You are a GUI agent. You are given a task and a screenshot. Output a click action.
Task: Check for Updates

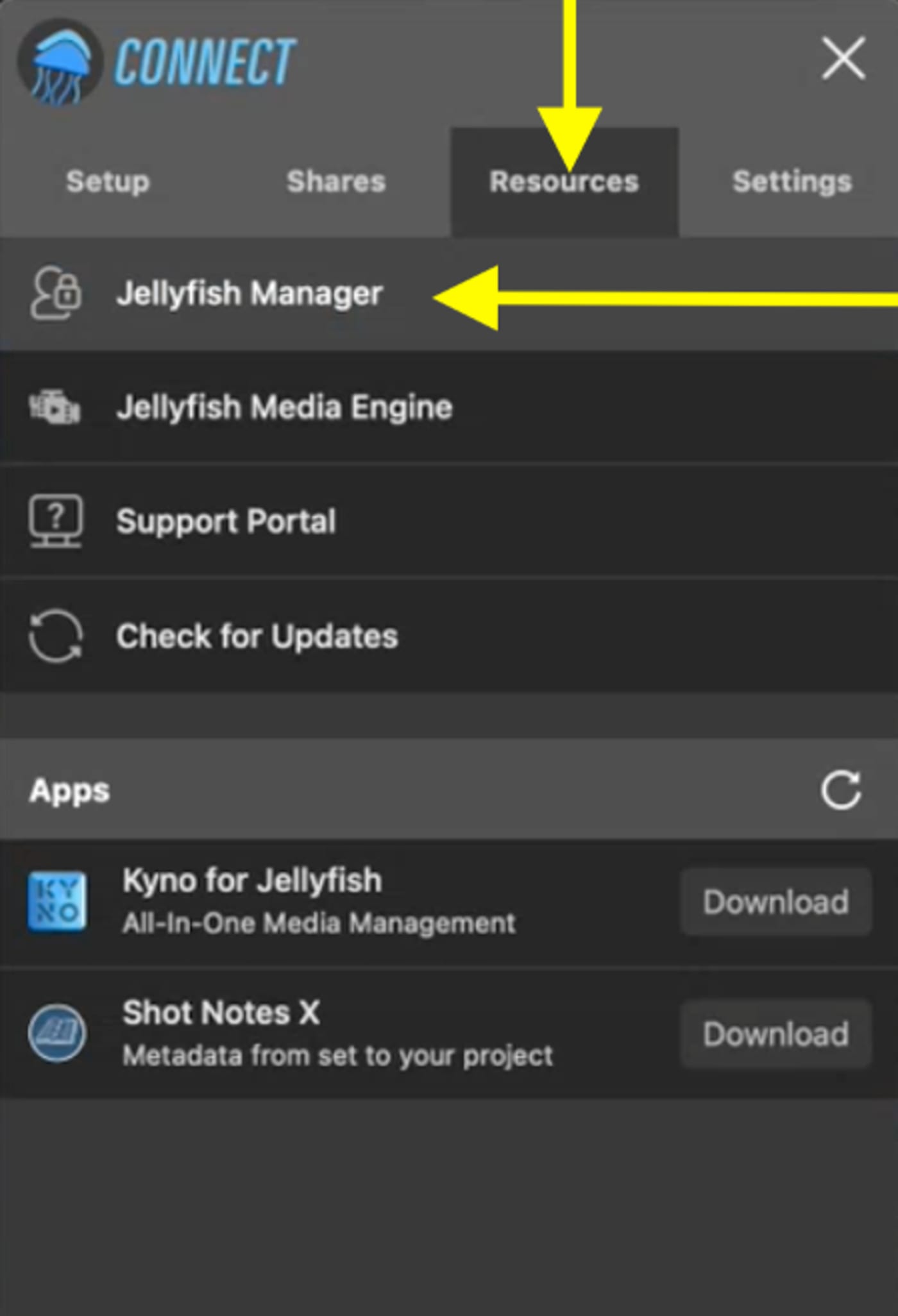257,636
